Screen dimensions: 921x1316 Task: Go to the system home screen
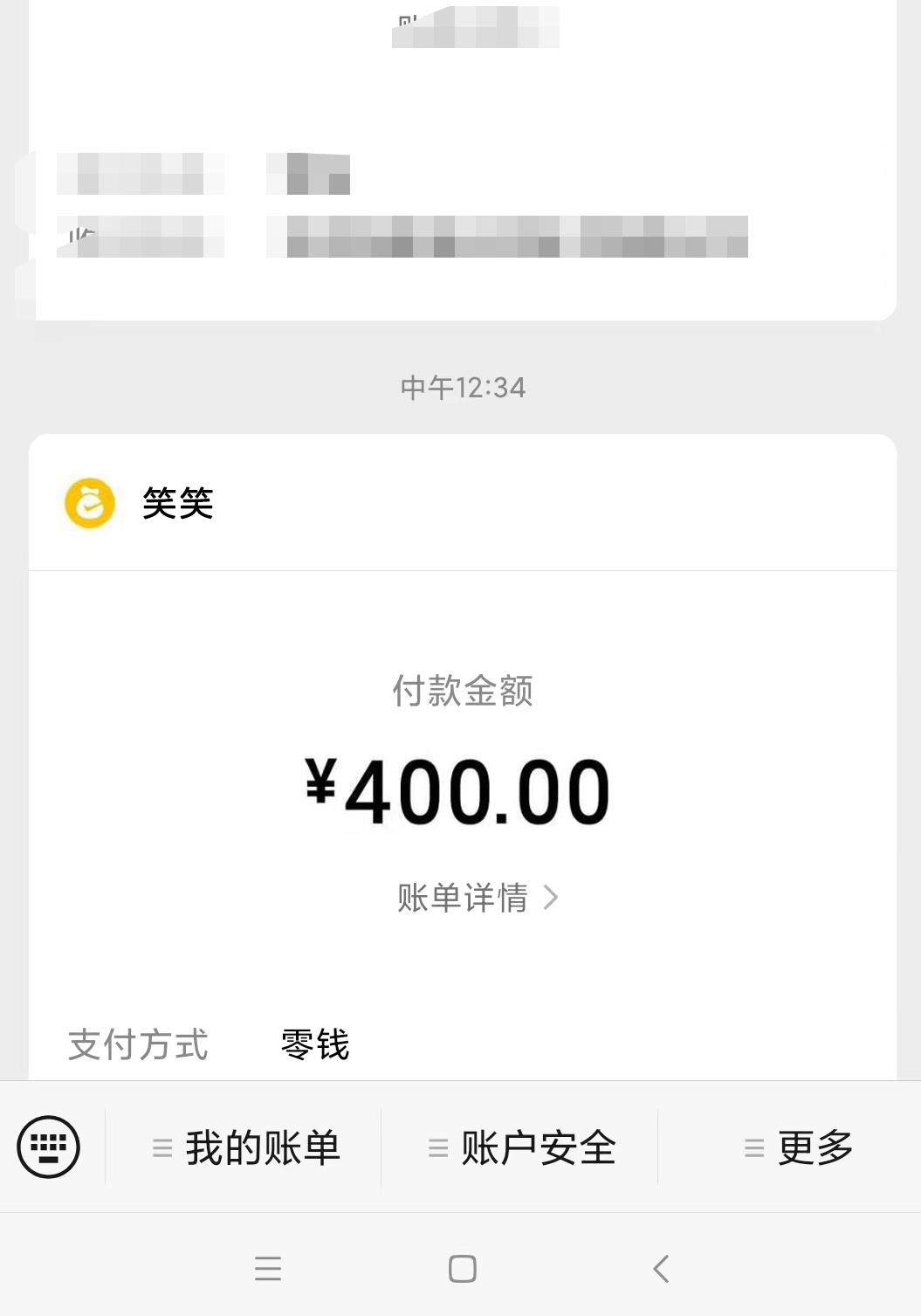[x=462, y=1268]
